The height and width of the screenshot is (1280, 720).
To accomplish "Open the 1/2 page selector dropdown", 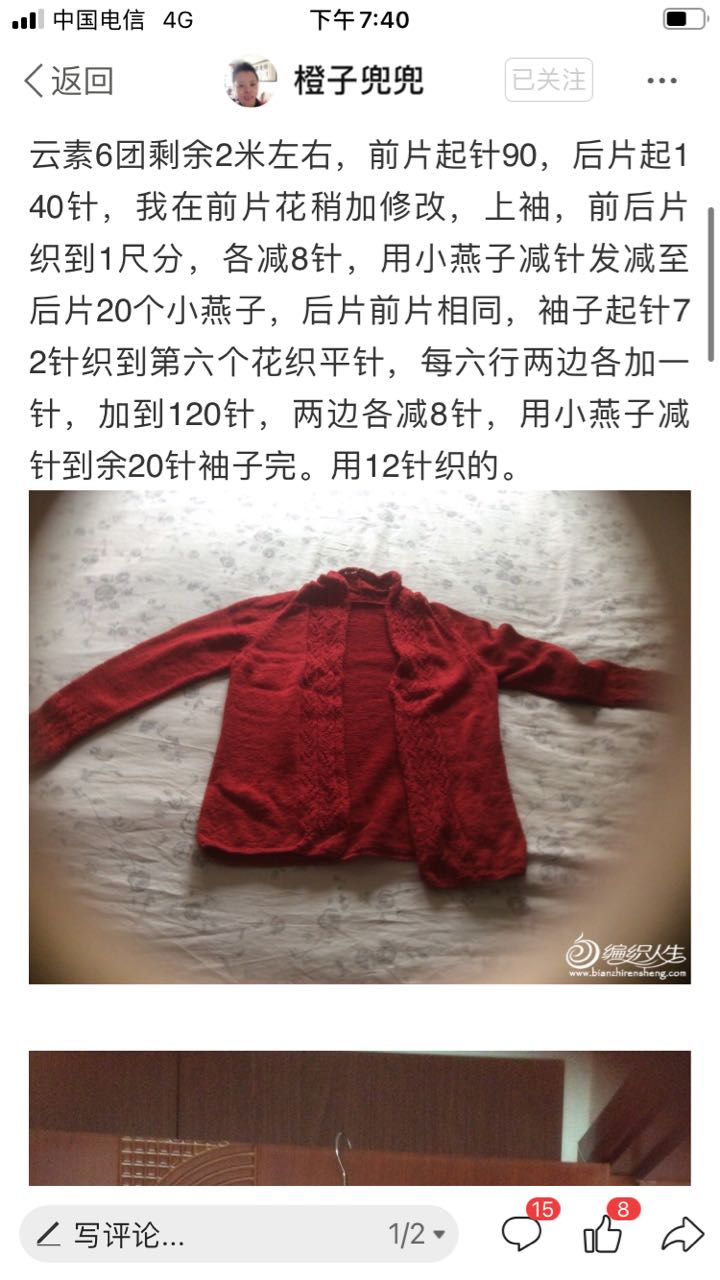I will click(x=417, y=1235).
